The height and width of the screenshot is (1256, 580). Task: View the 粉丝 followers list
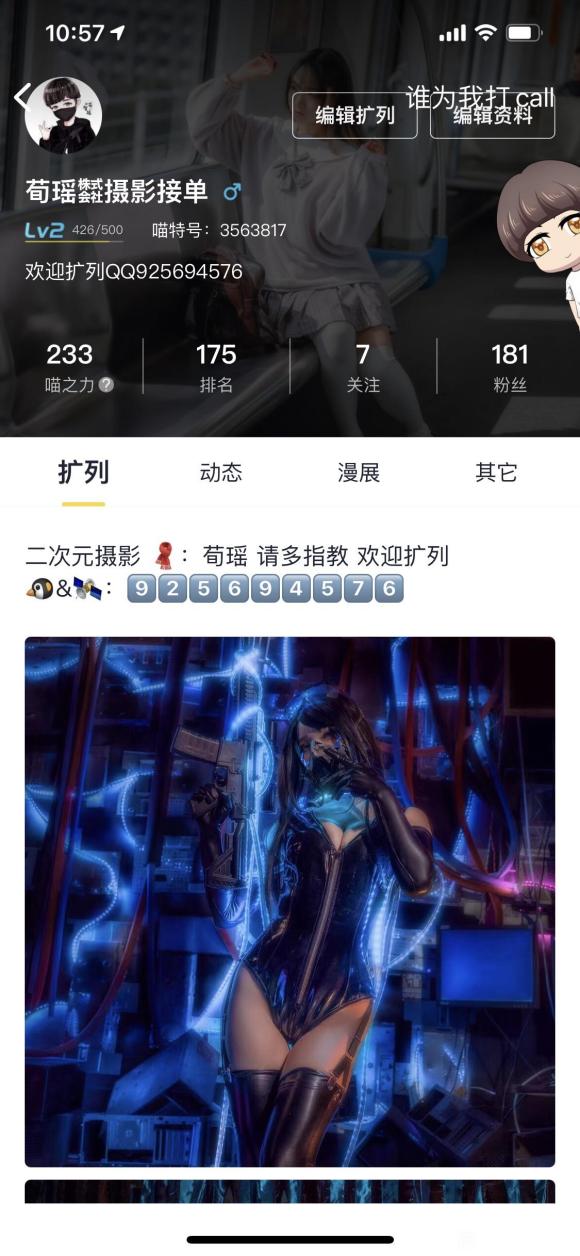click(509, 367)
